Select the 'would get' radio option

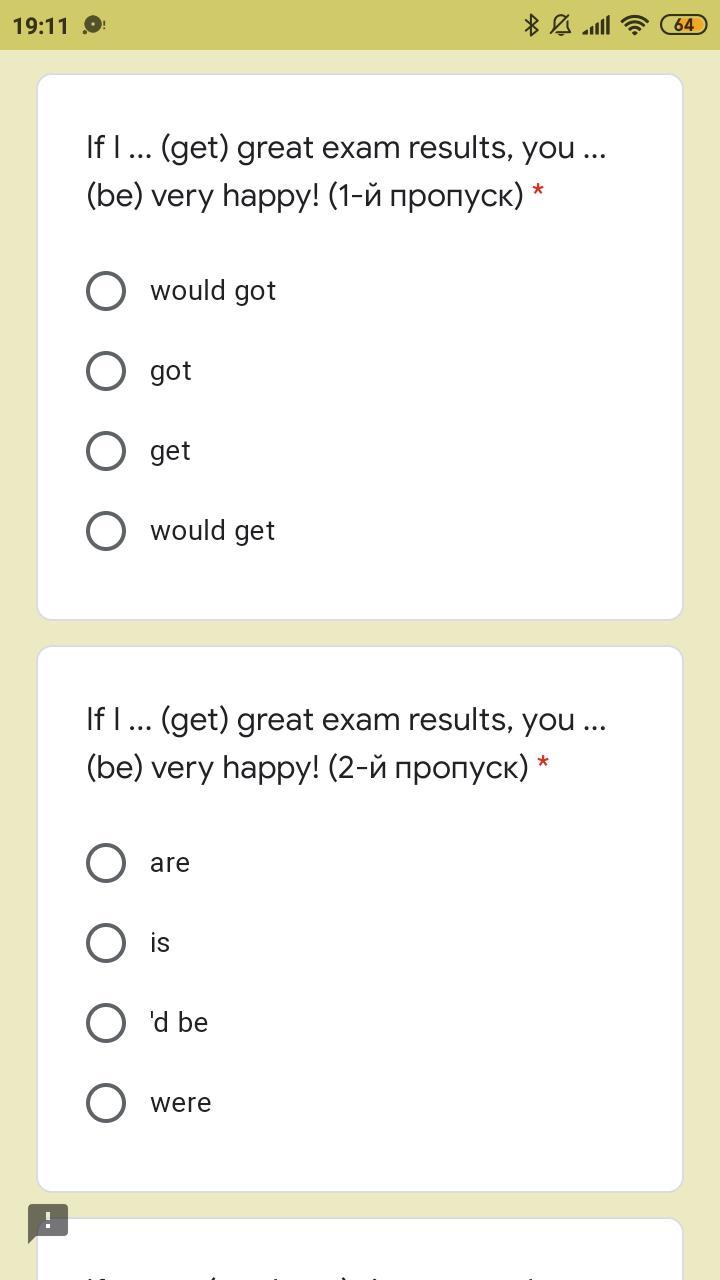click(106, 531)
